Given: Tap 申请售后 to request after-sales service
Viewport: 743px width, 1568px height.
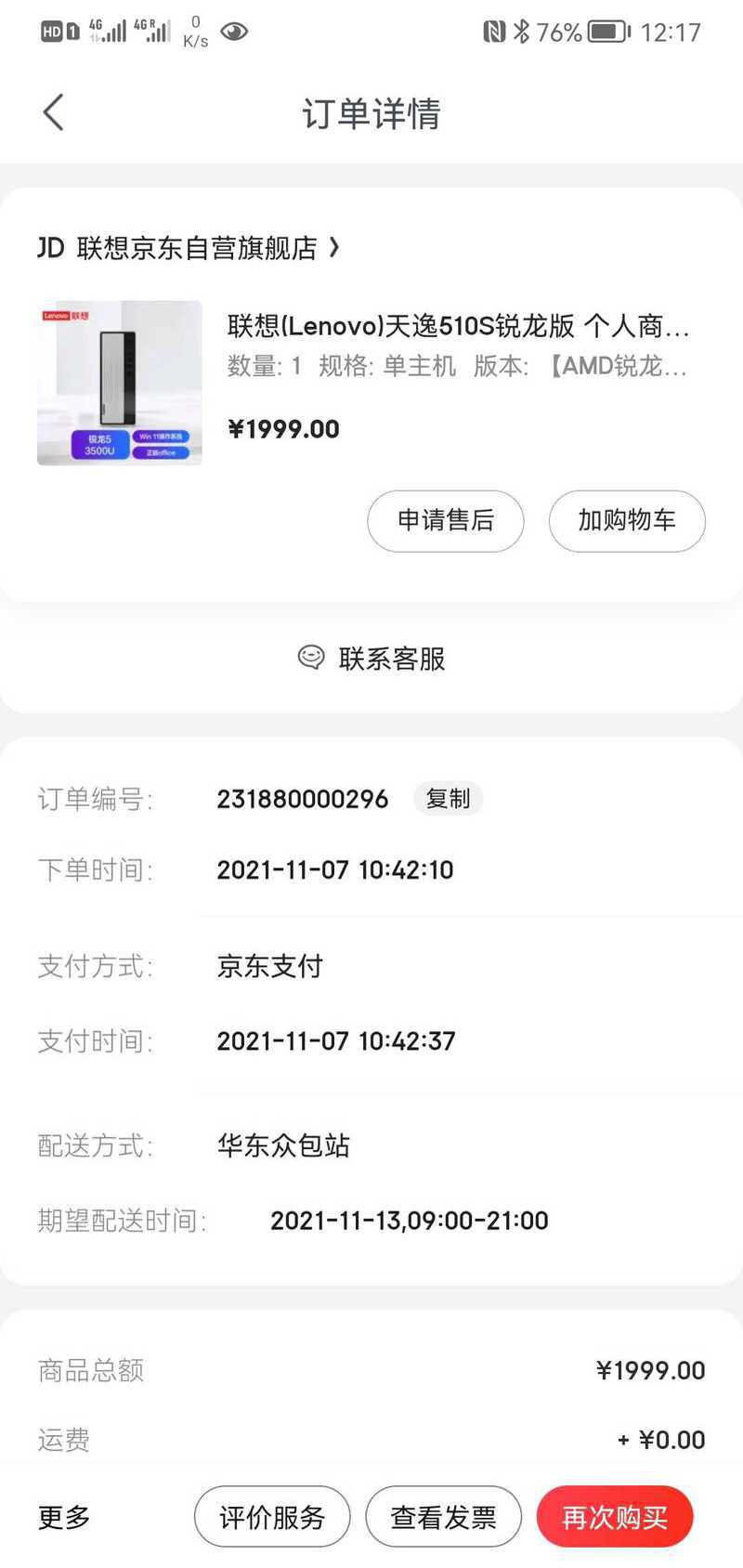Looking at the screenshot, I should 446,520.
